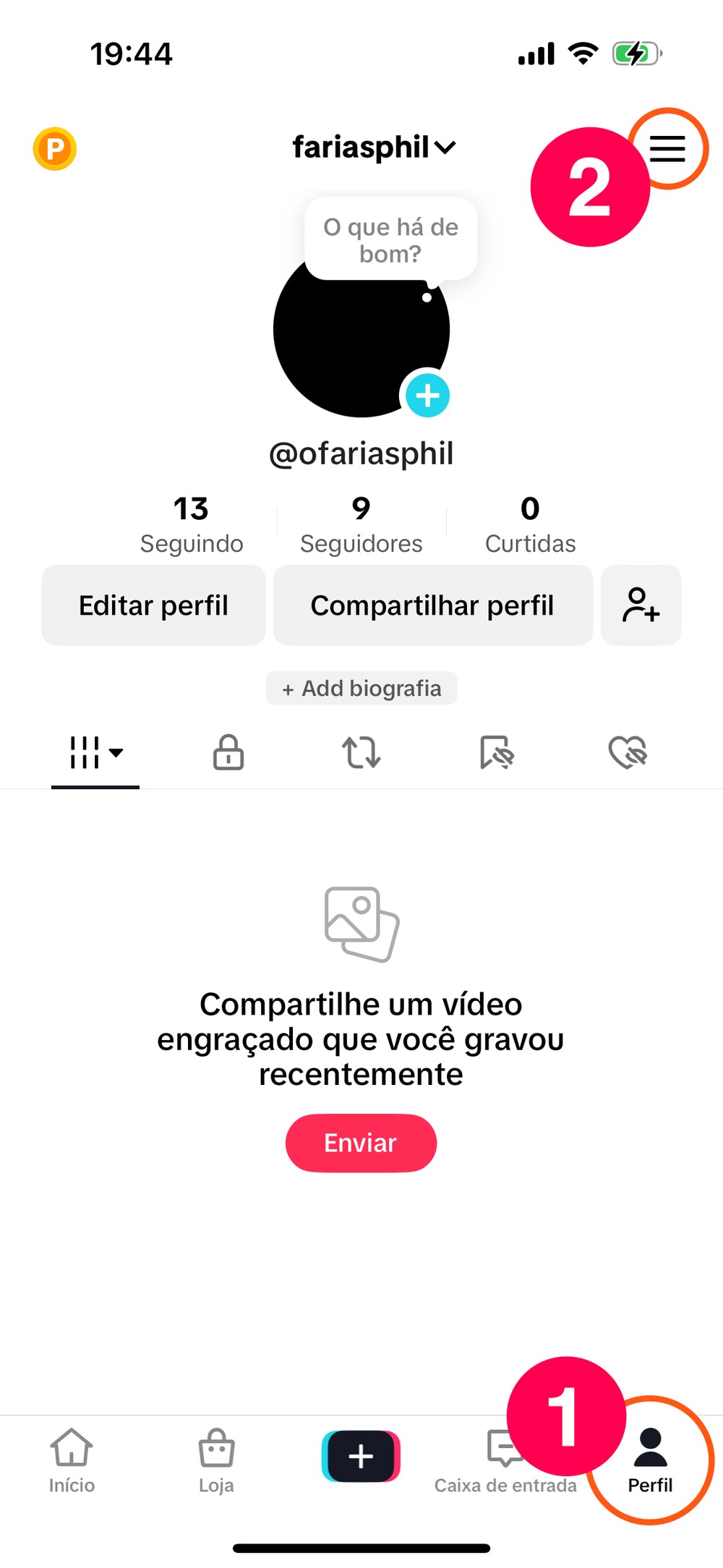Switch to the liked videos tab
This screenshot has height=1568, width=723.
click(628, 752)
